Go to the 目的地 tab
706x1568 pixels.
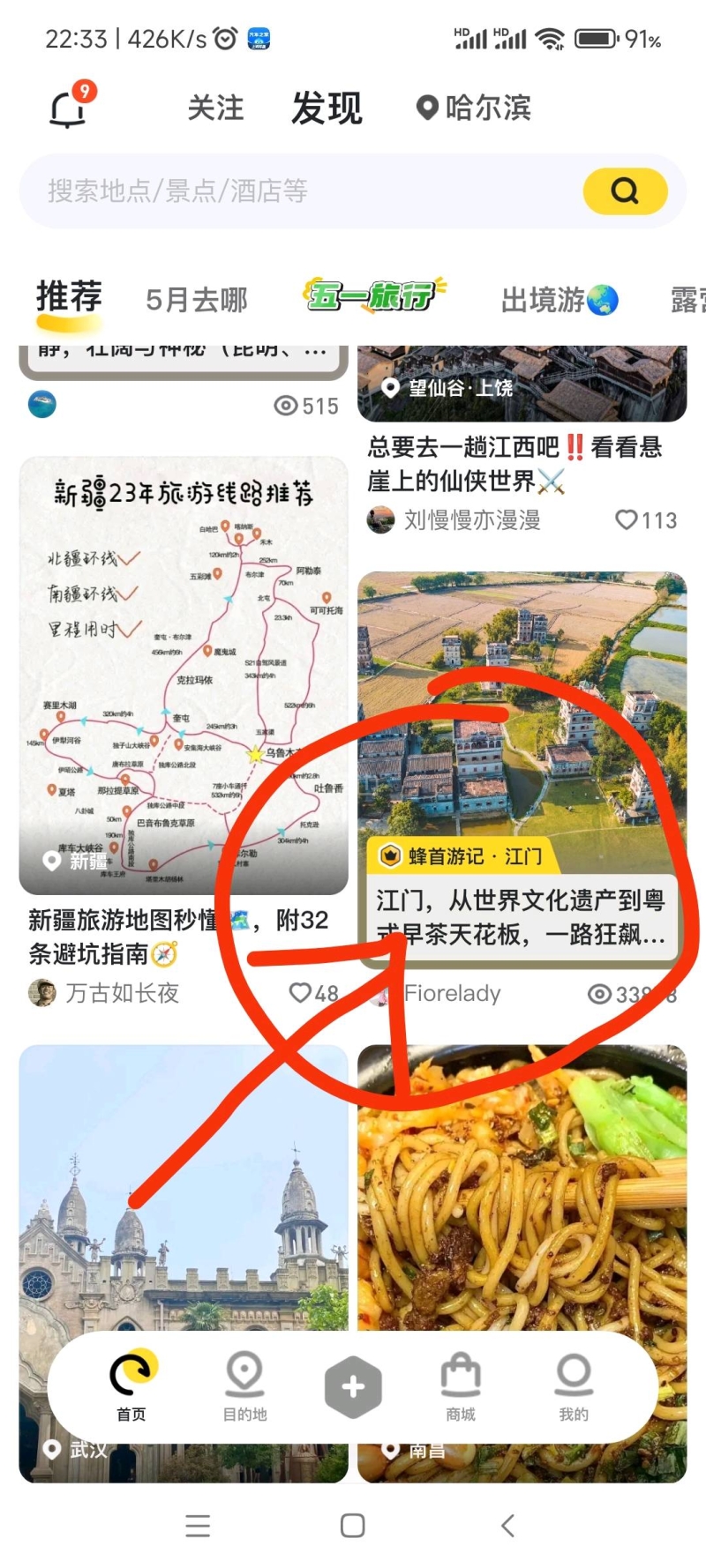pos(244,1386)
